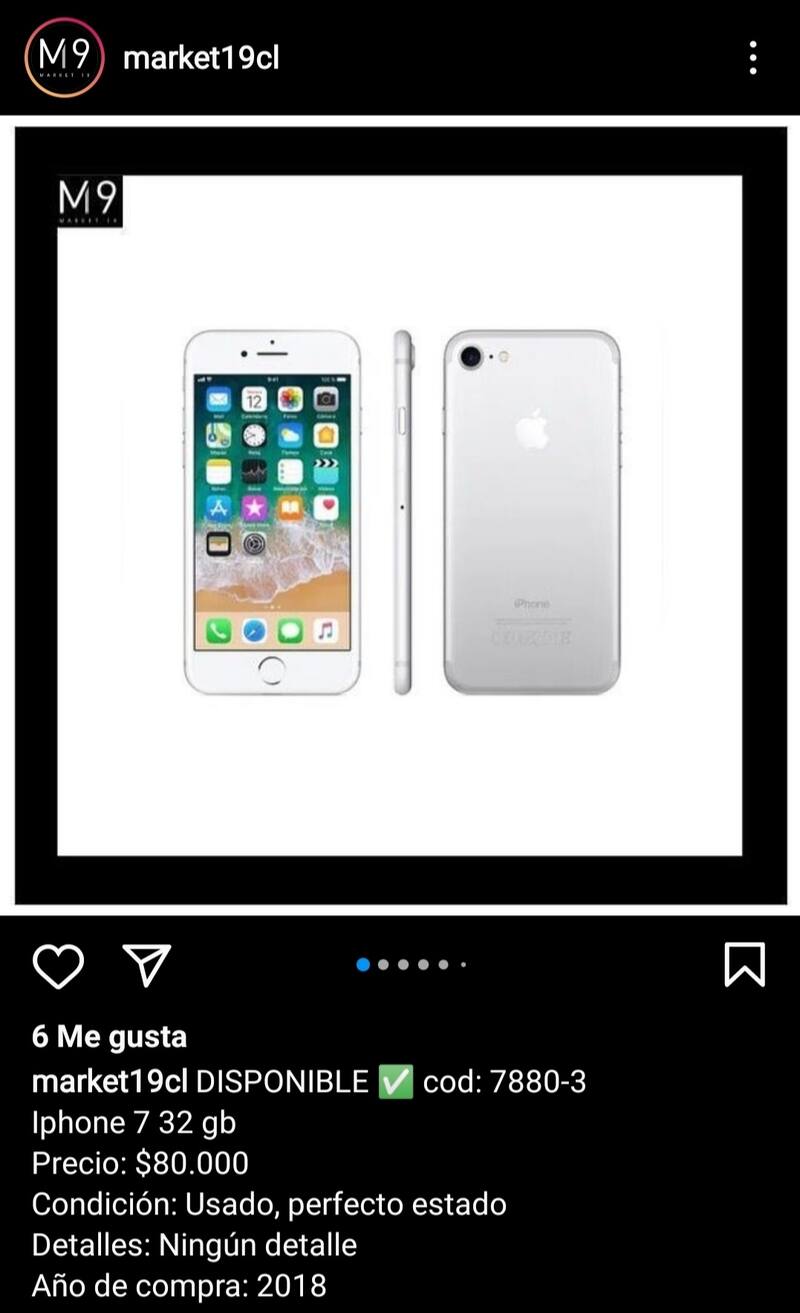The height and width of the screenshot is (1313, 800).
Task: Open market19cl username in the header
Action: pos(201,58)
